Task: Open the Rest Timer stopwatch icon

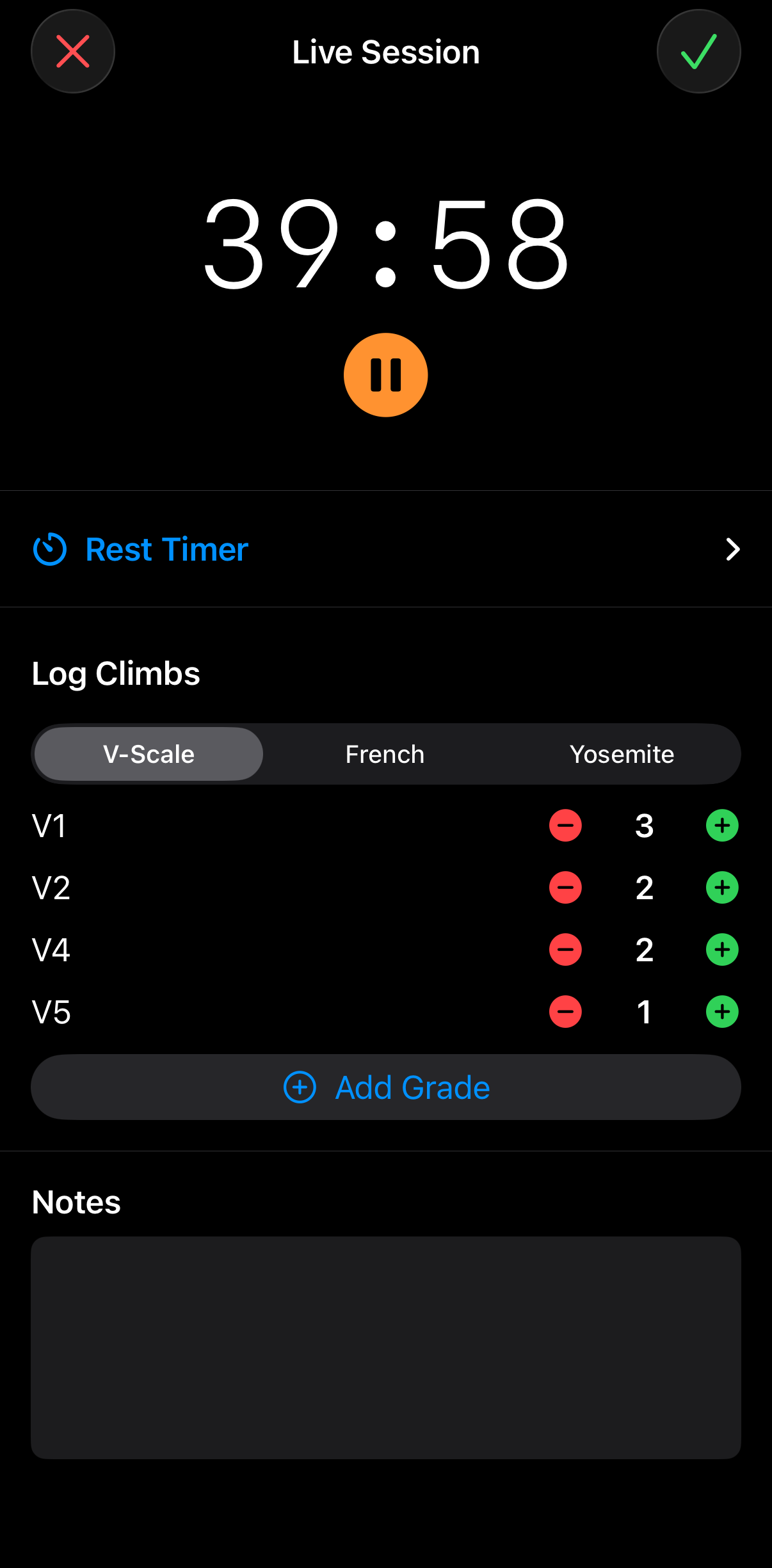Action: click(49, 549)
